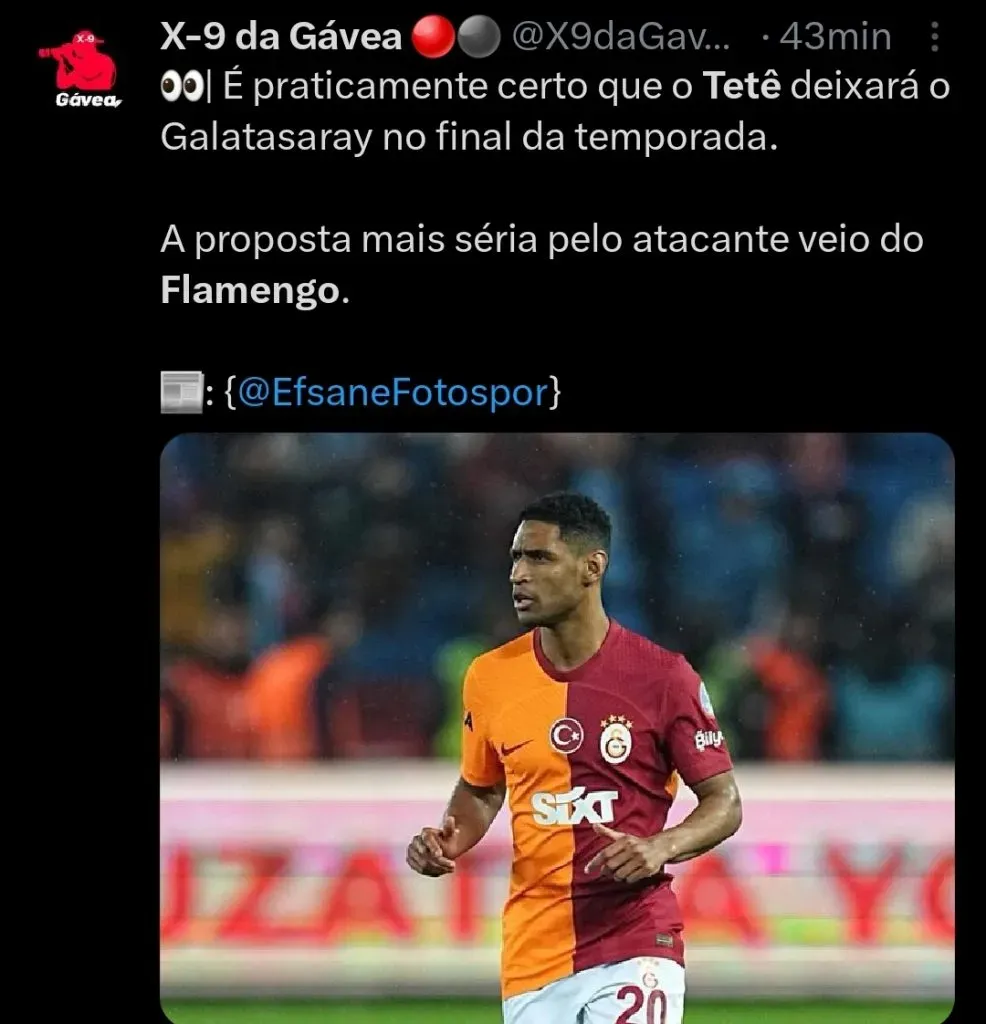Tap the X-9 da Gávea account name
The height and width of the screenshot is (1024, 986).
pyautogui.click(x=280, y=38)
